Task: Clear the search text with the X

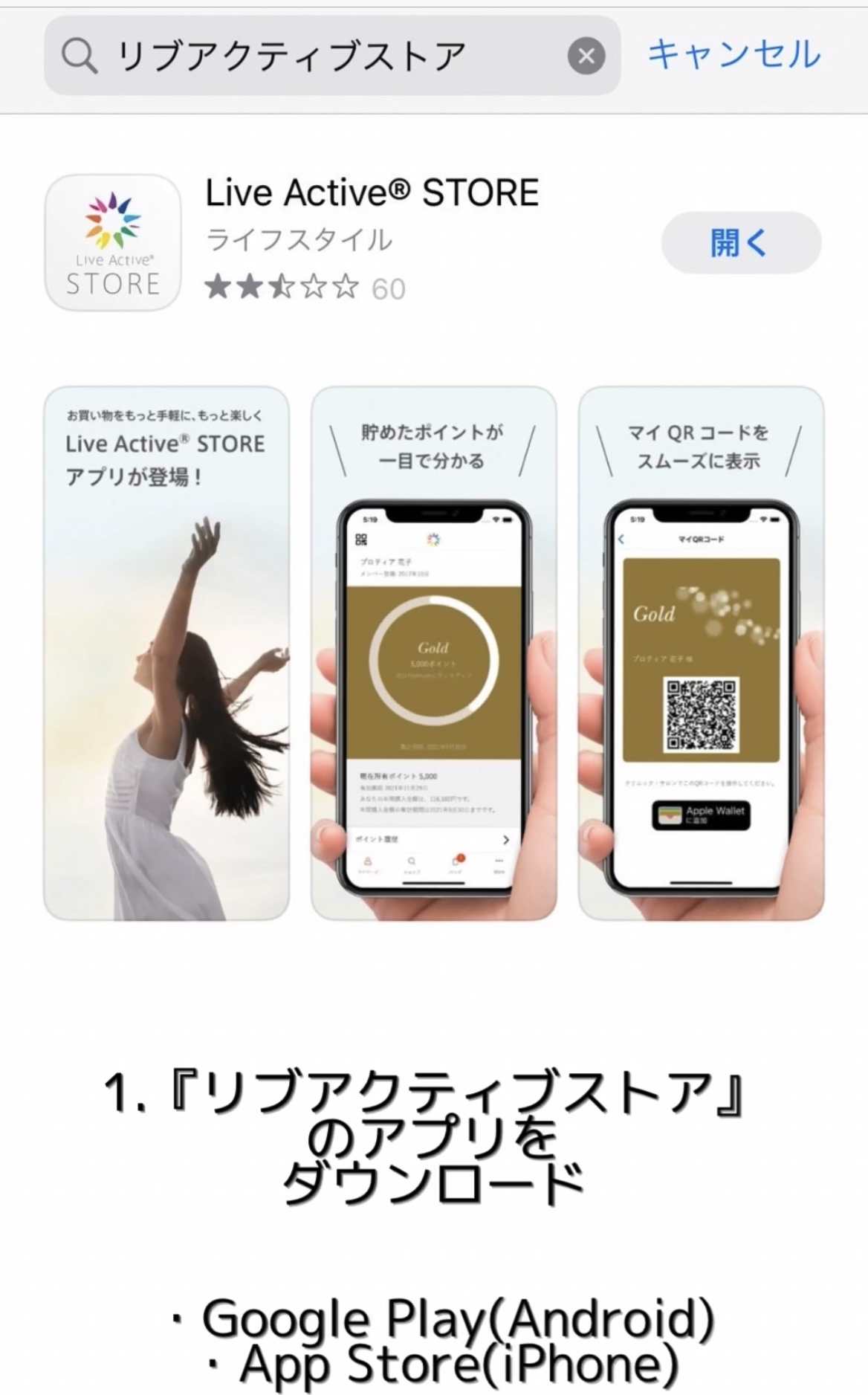Action: [x=586, y=56]
